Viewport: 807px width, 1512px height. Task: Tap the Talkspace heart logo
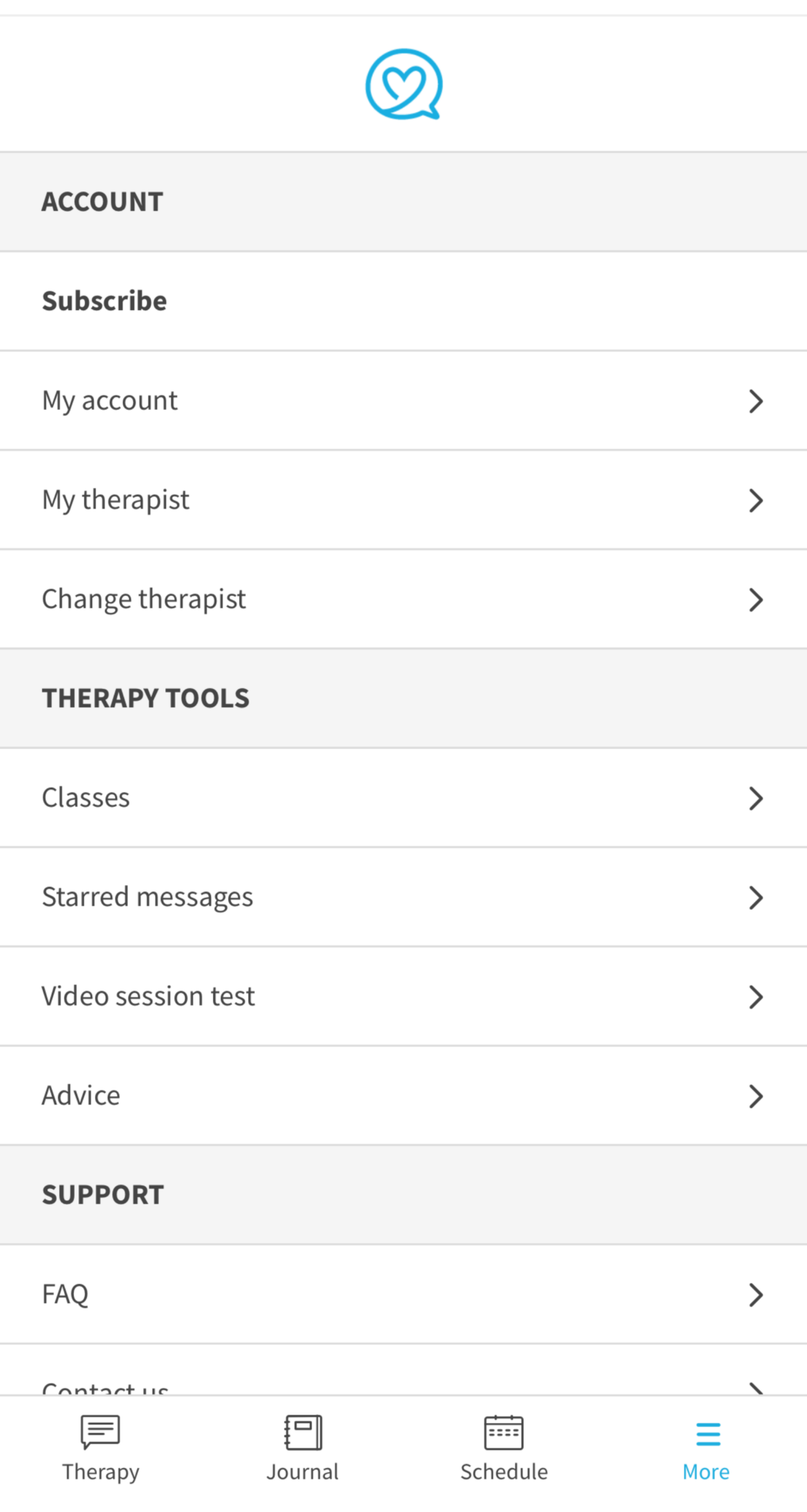click(404, 83)
